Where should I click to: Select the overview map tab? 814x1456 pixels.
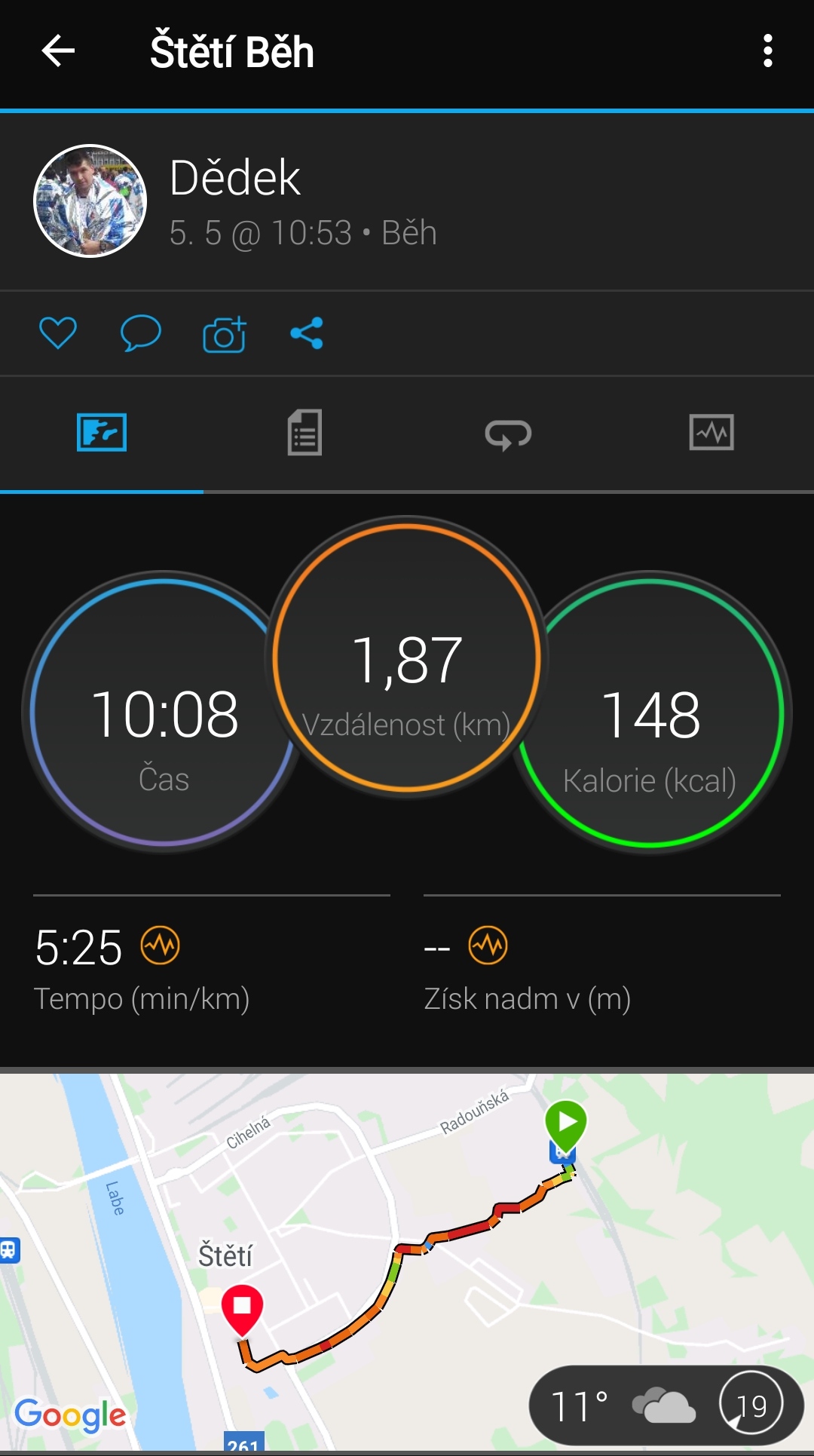click(x=102, y=432)
